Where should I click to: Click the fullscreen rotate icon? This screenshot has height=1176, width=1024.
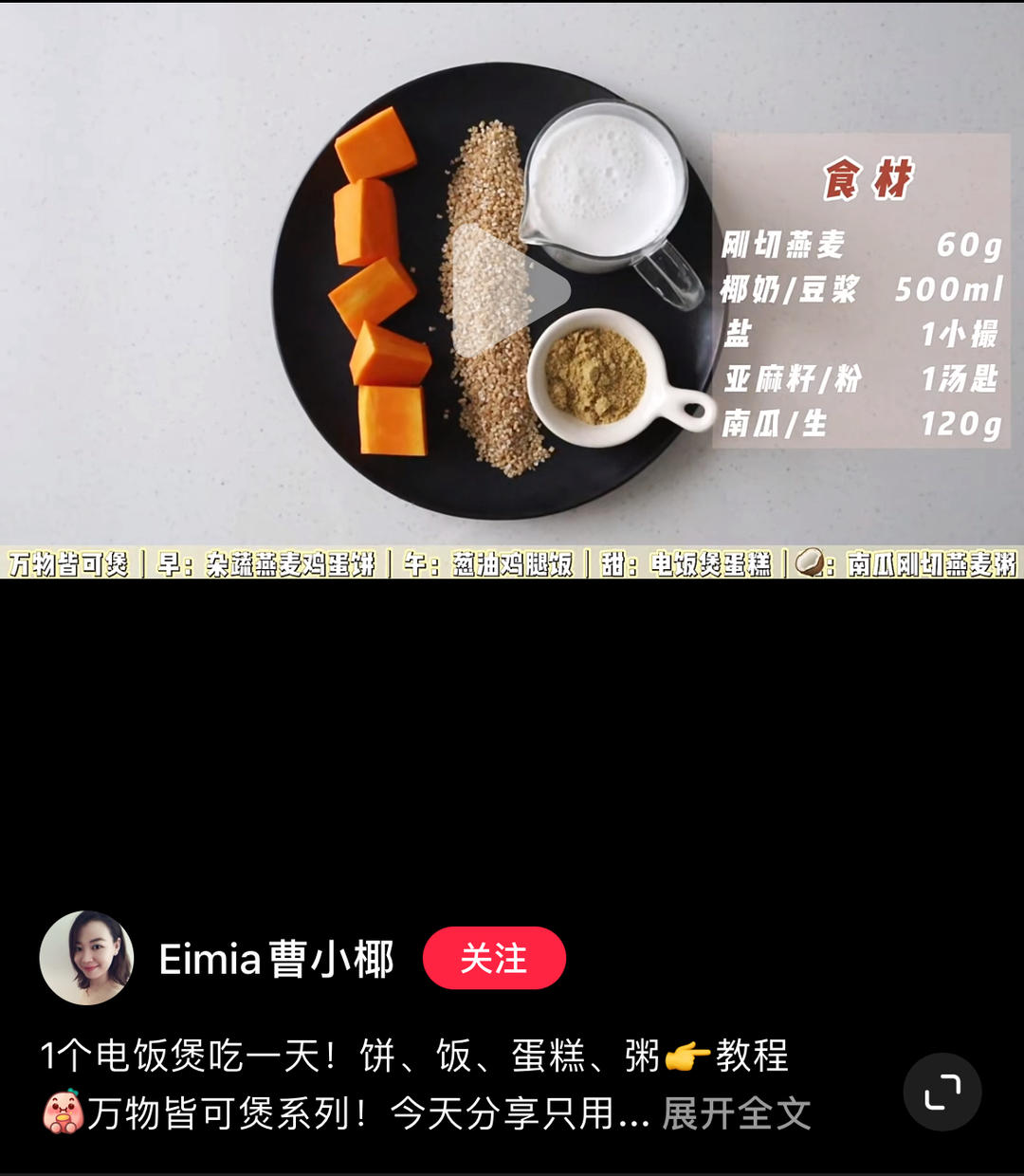pyautogui.click(x=942, y=1093)
